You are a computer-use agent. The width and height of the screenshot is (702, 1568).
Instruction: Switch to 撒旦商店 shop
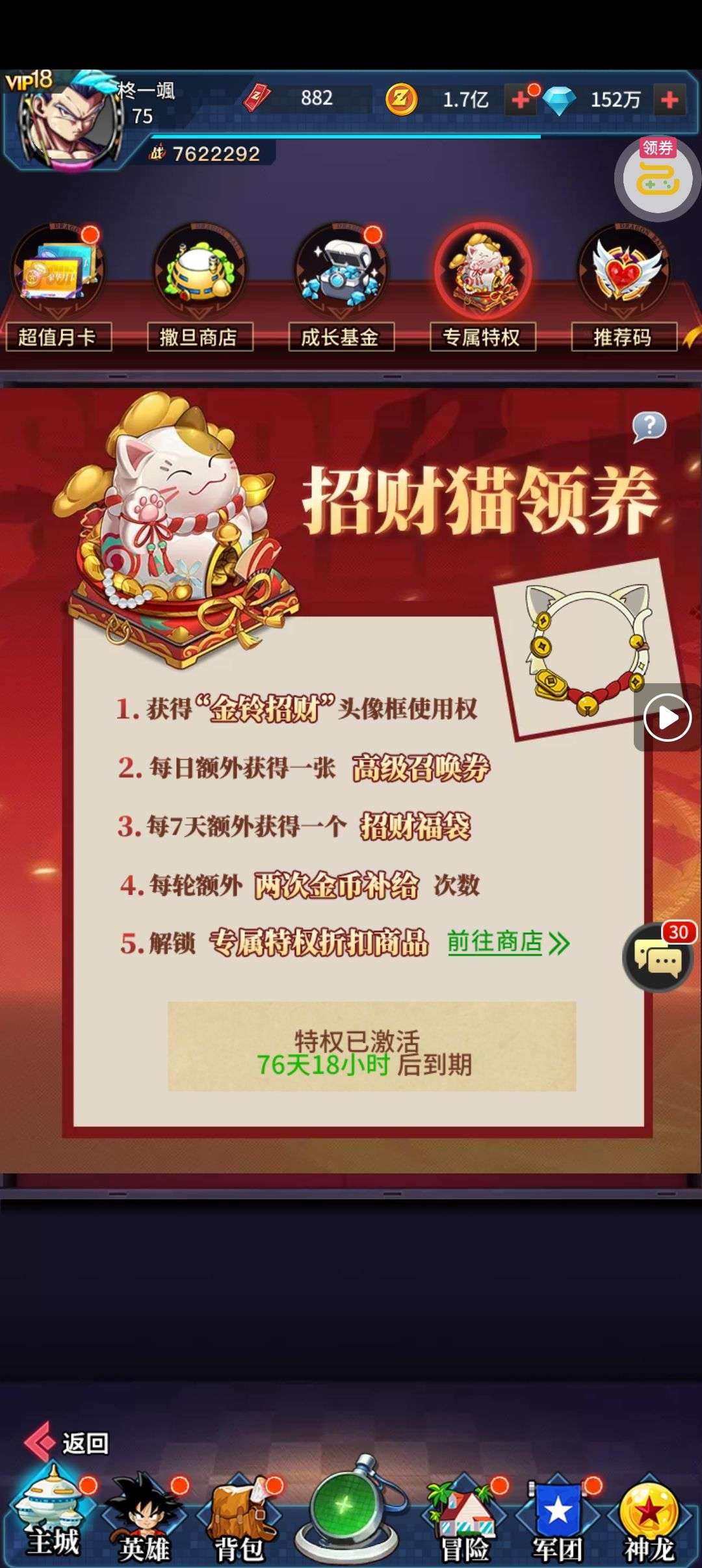click(199, 287)
